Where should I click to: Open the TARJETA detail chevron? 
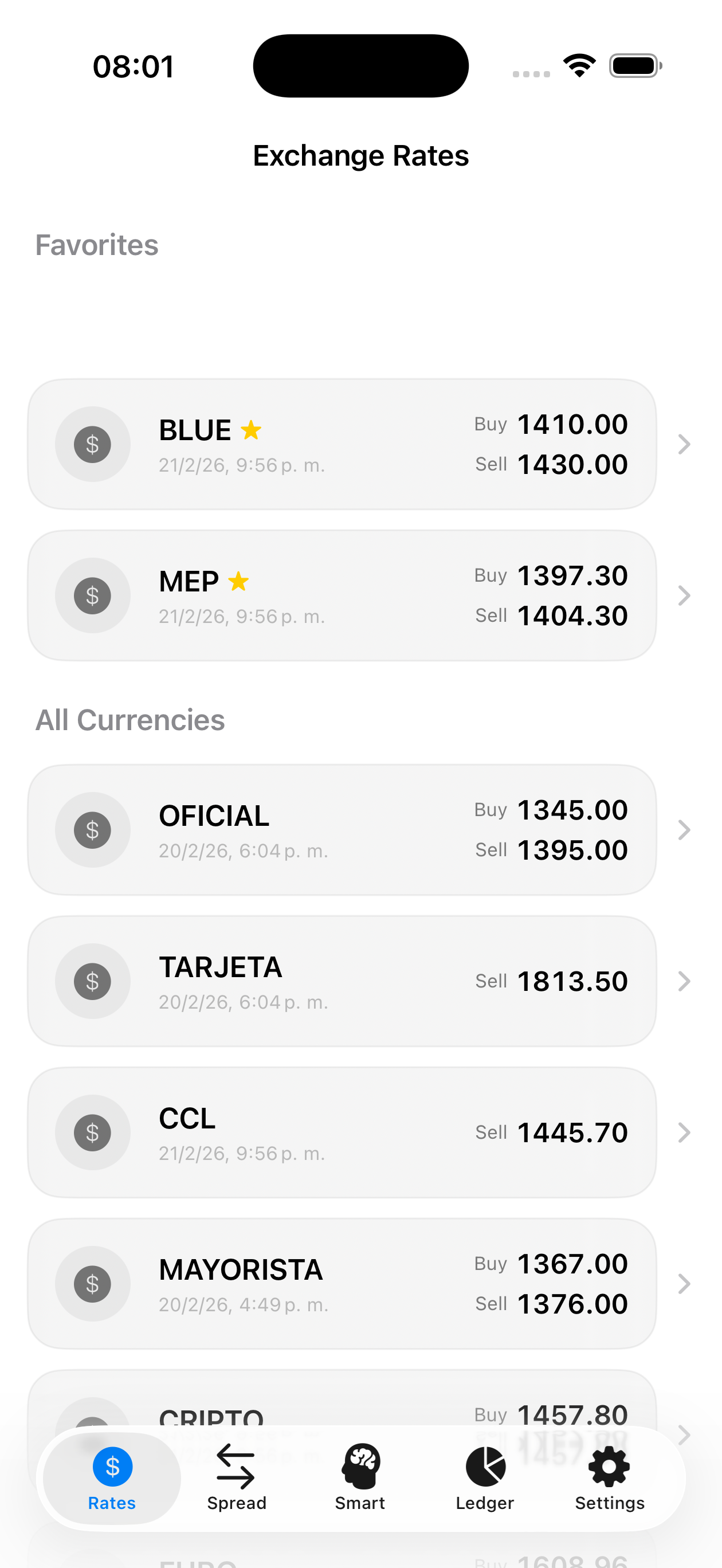tap(684, 981)
